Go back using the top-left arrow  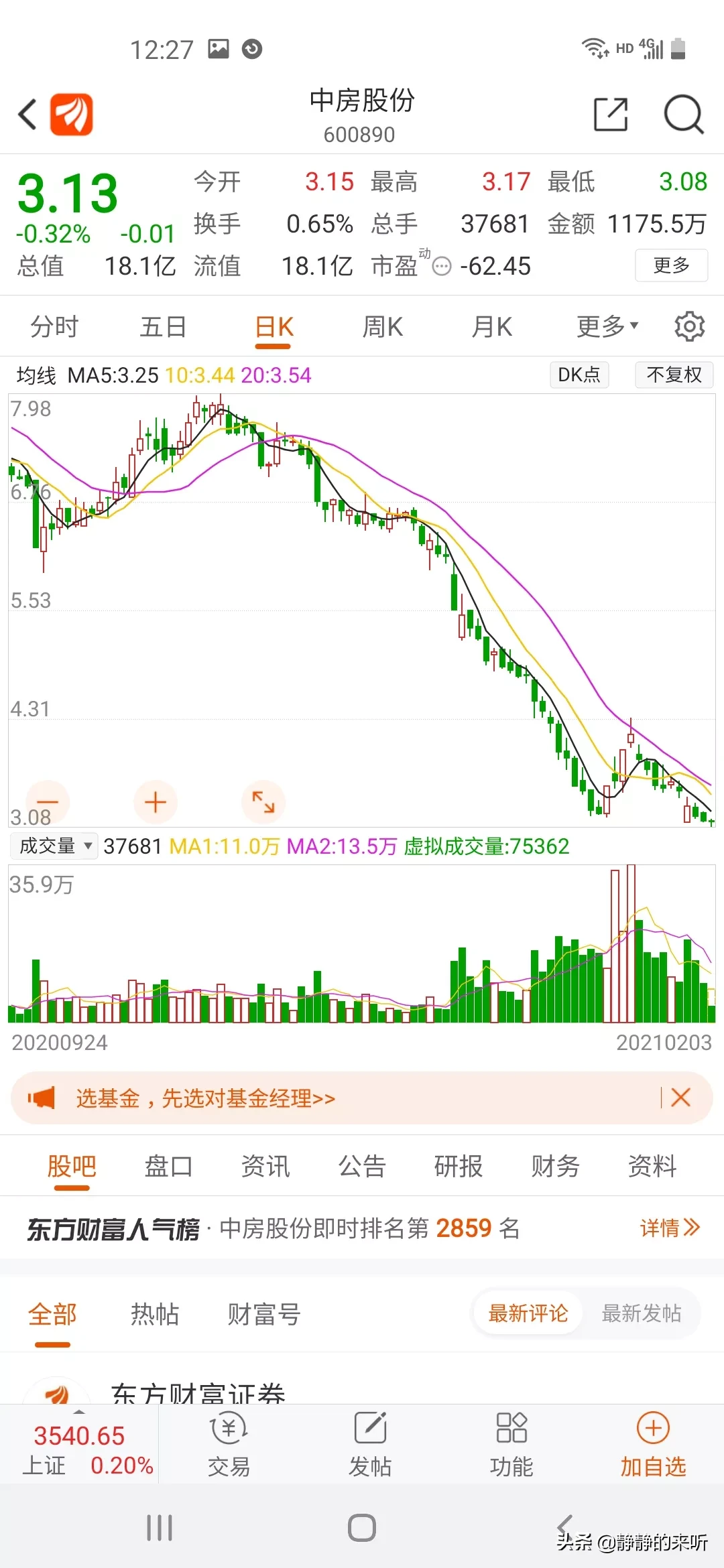point(27,114)
